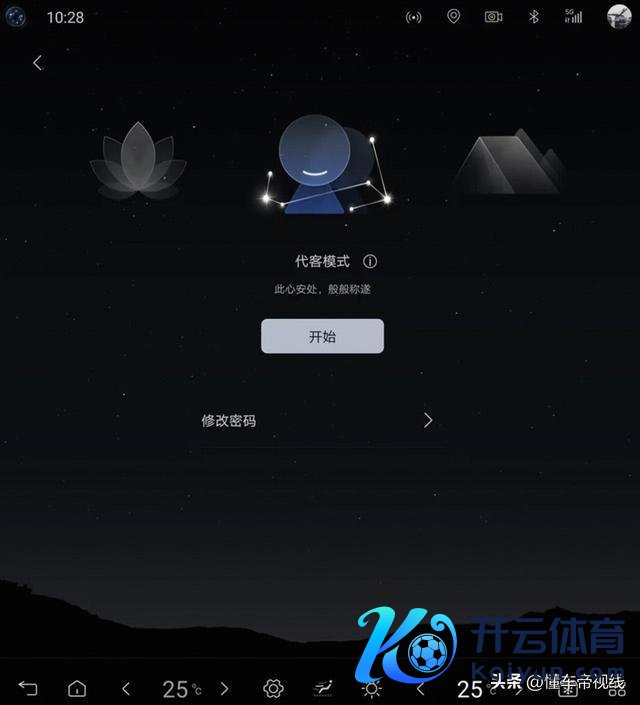
Task: Raise the left temperature
Action: pos(224,688)
